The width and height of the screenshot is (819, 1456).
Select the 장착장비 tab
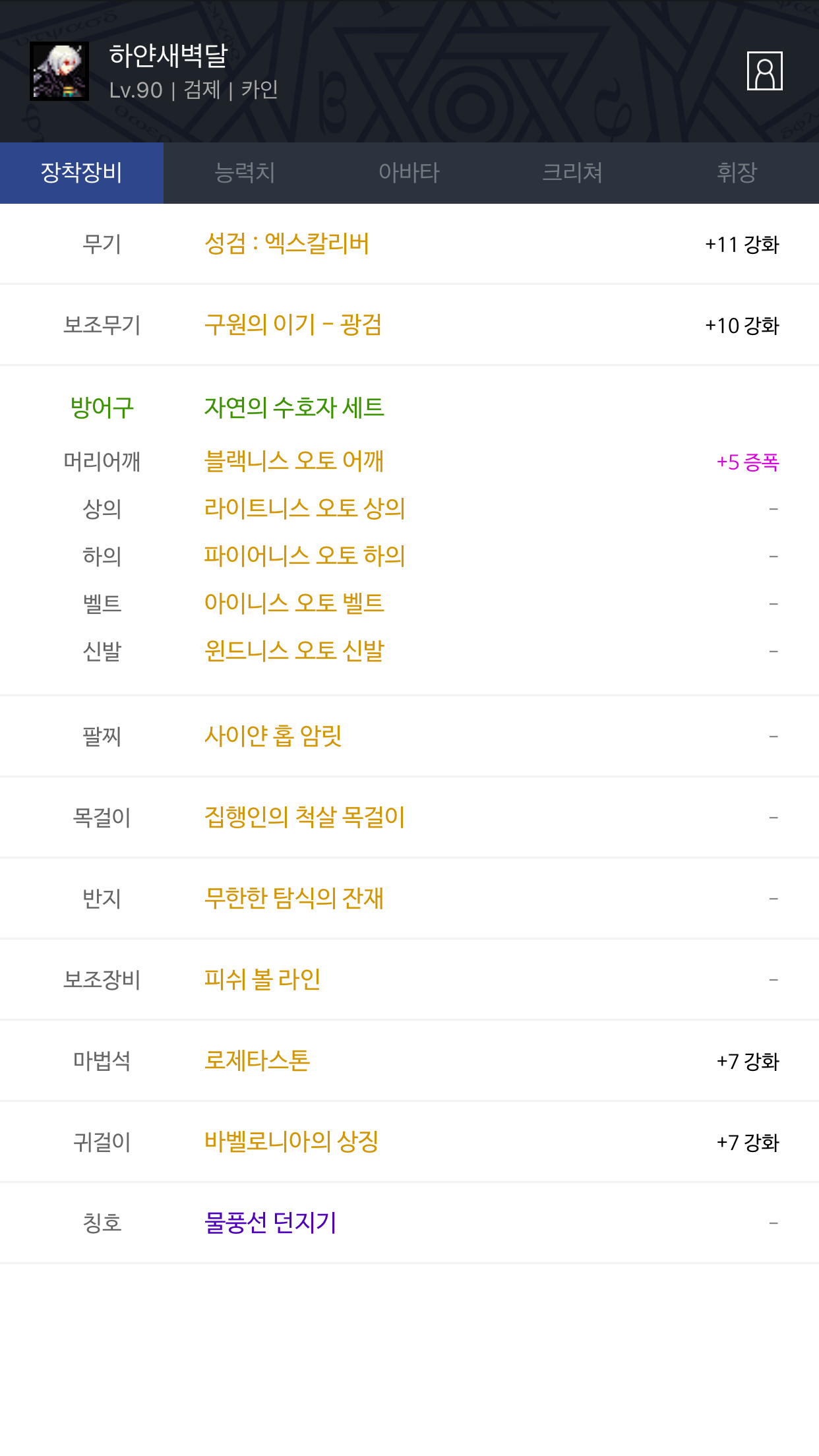tap(82, 173)
